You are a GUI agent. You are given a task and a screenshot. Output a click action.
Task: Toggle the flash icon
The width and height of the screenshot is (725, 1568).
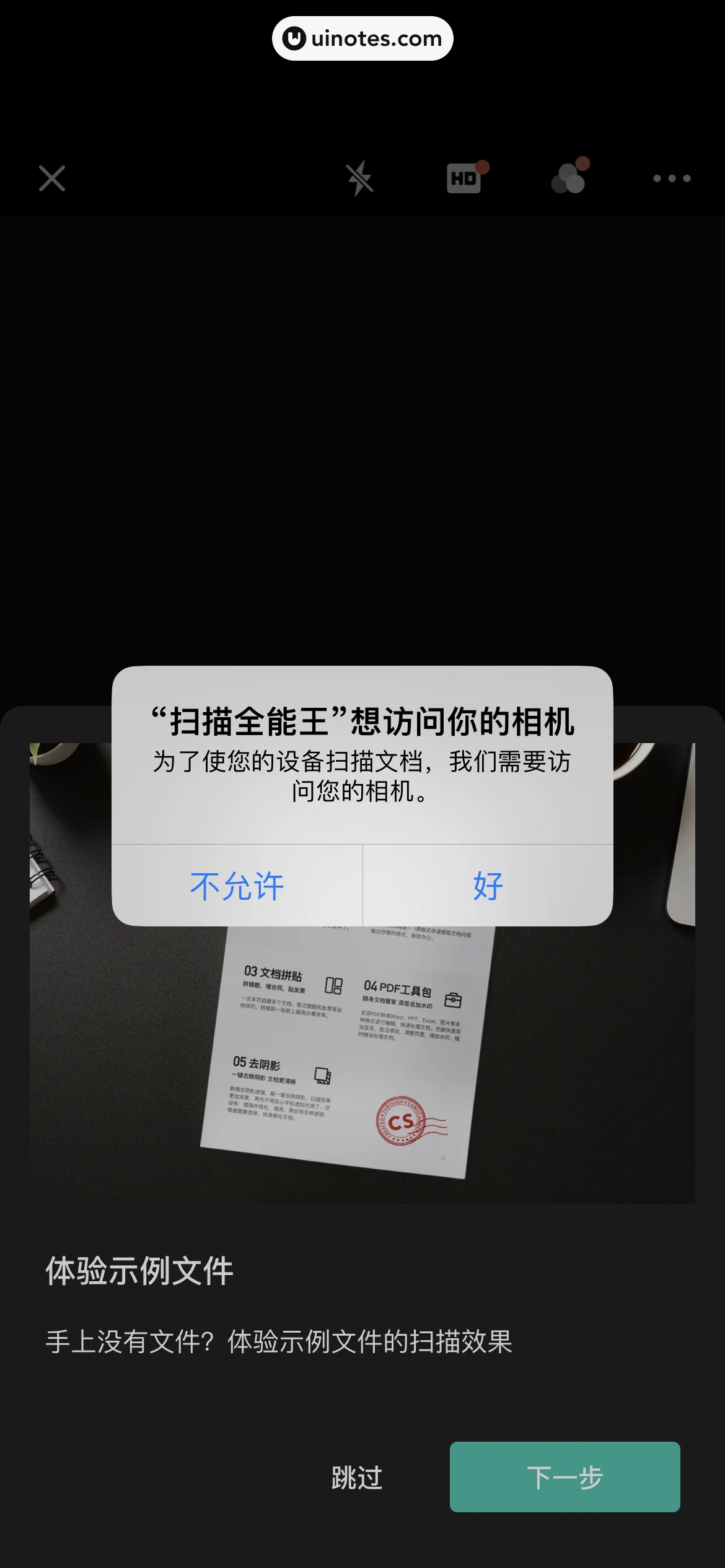click(359, 178)
